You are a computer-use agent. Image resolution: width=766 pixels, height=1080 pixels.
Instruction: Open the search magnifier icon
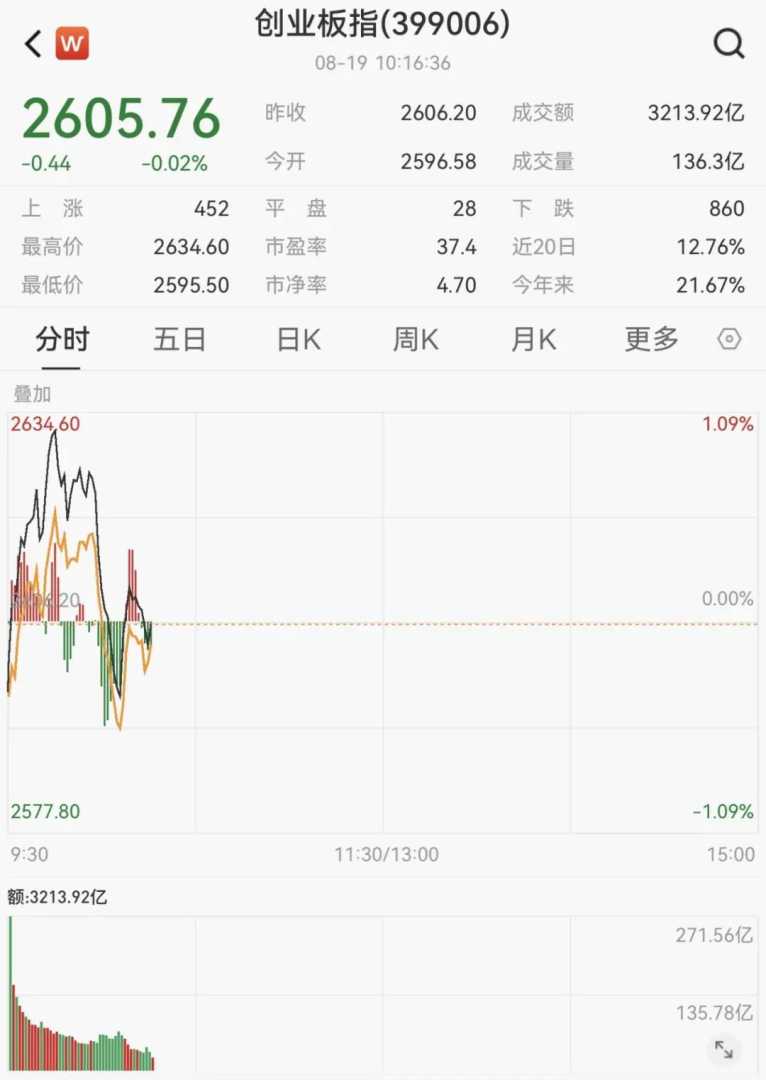pos(729,44)
